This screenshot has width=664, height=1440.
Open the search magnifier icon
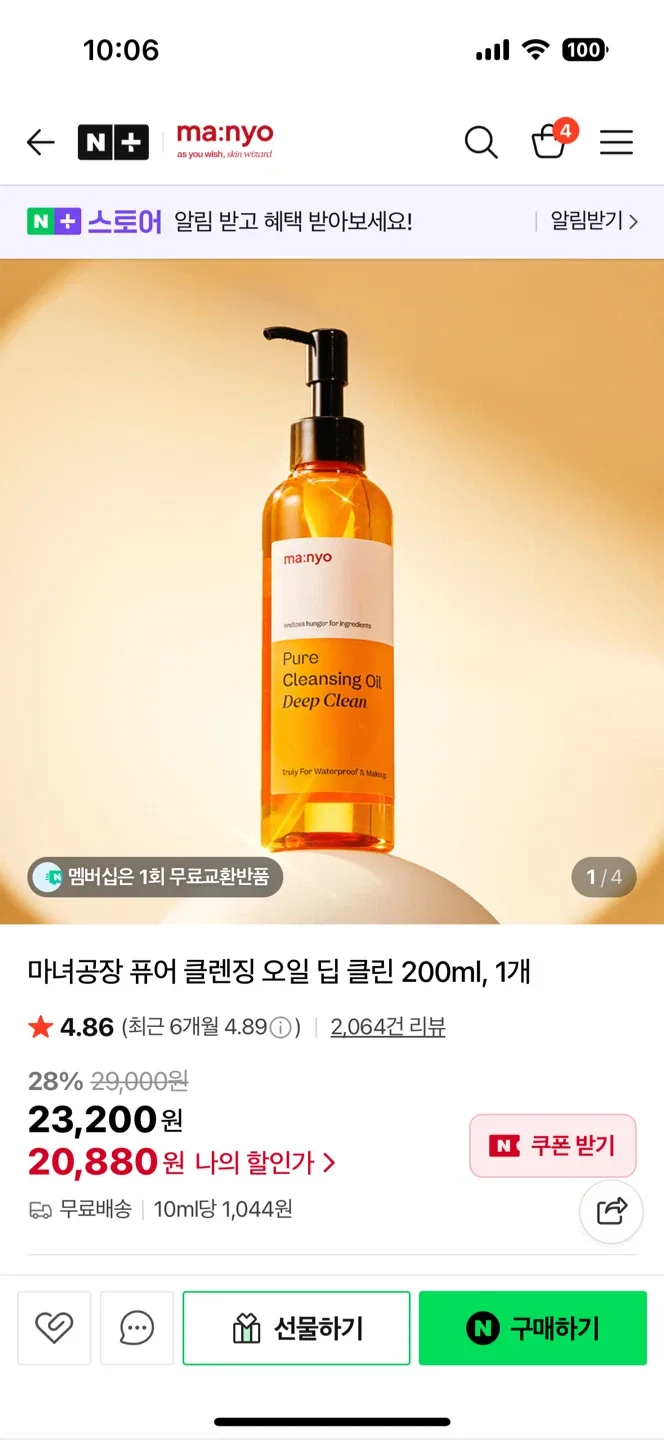point(481,143)
